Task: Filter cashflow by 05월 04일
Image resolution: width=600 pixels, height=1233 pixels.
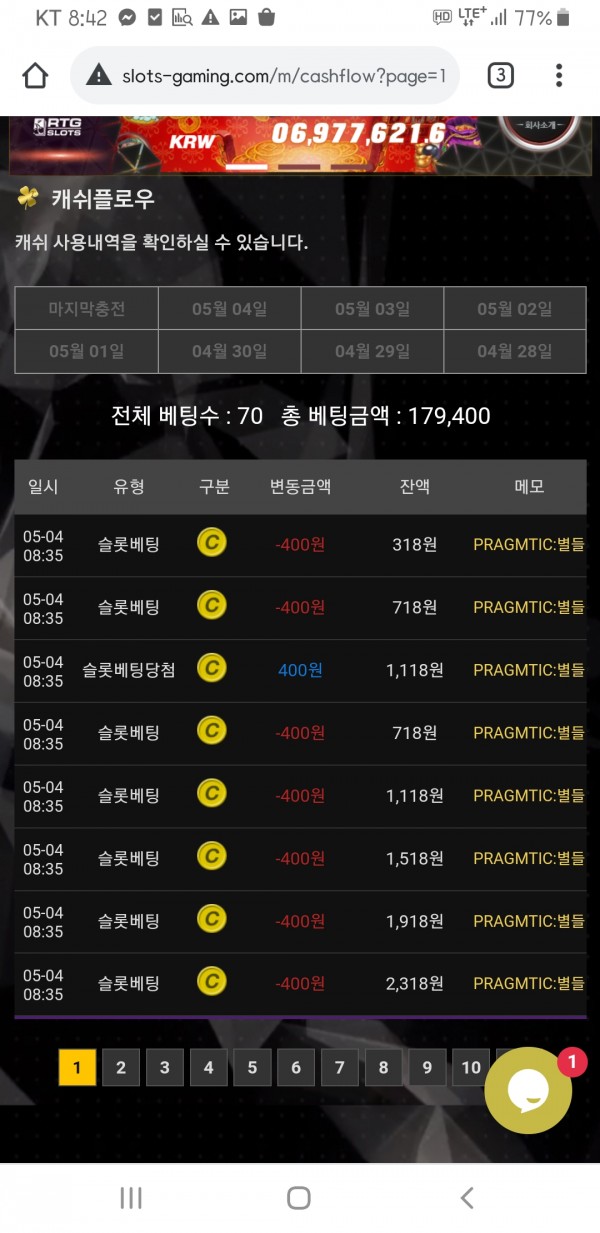Action: tap(229, 309)
